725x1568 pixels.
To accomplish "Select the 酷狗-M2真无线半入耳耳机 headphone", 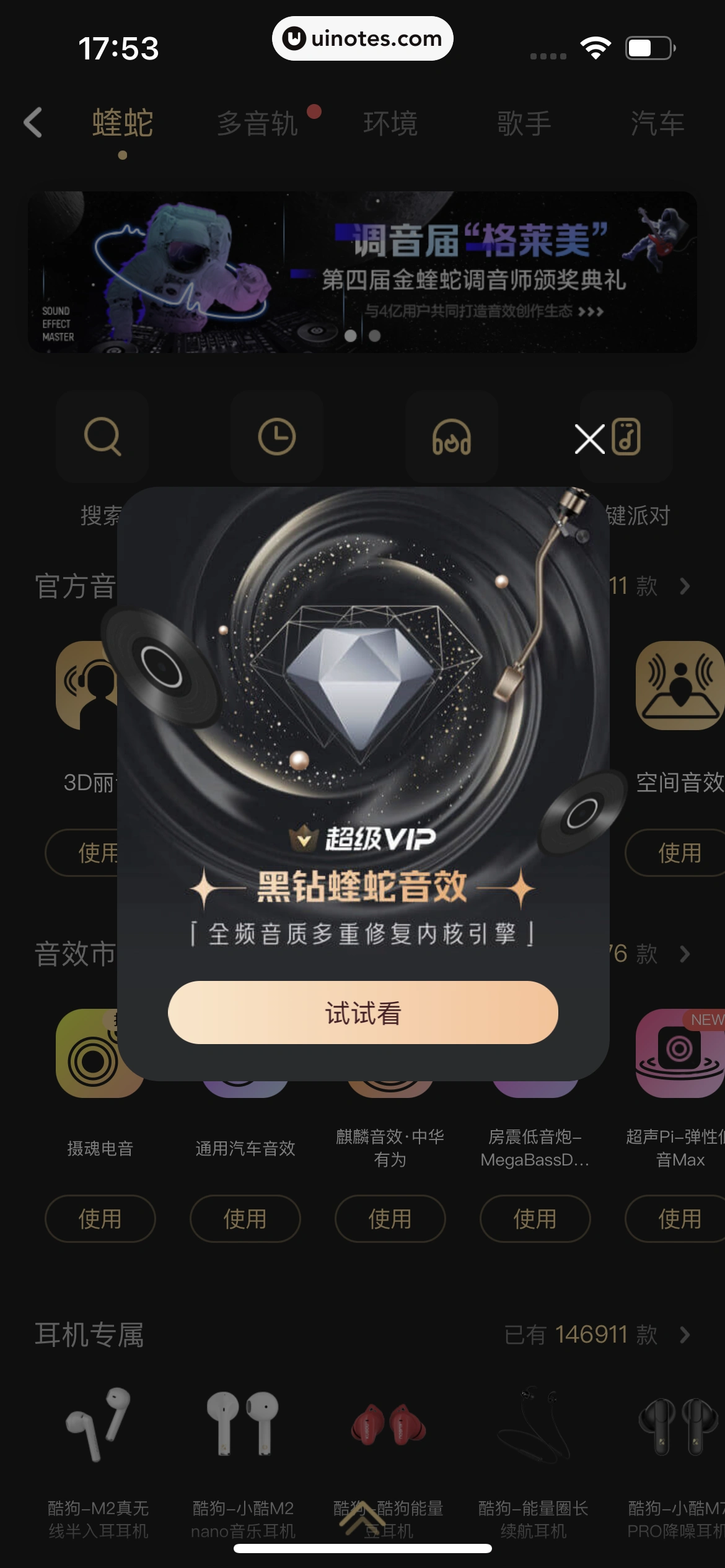I will coord(99,1424).
